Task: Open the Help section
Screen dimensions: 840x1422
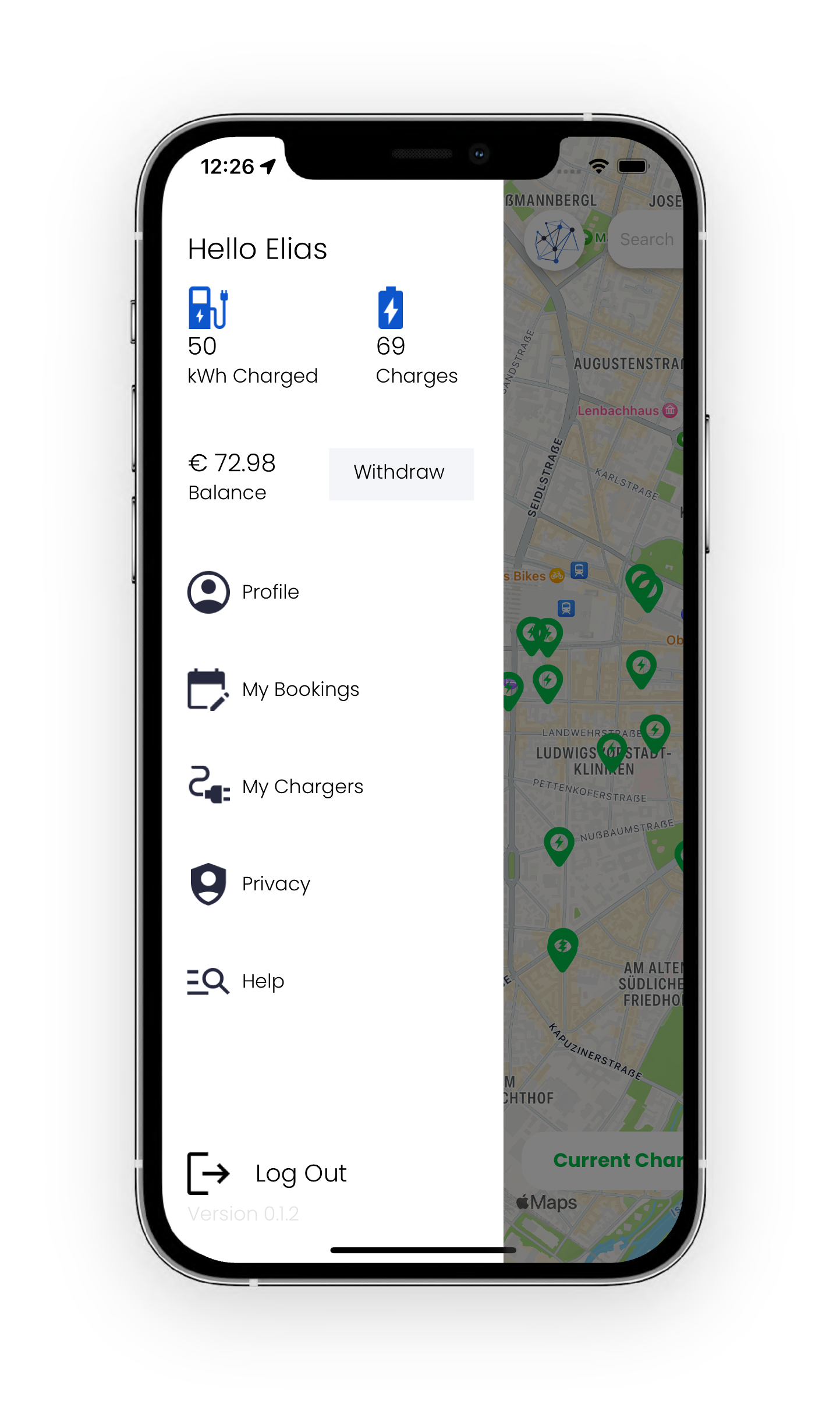Action: coord(263,981)
